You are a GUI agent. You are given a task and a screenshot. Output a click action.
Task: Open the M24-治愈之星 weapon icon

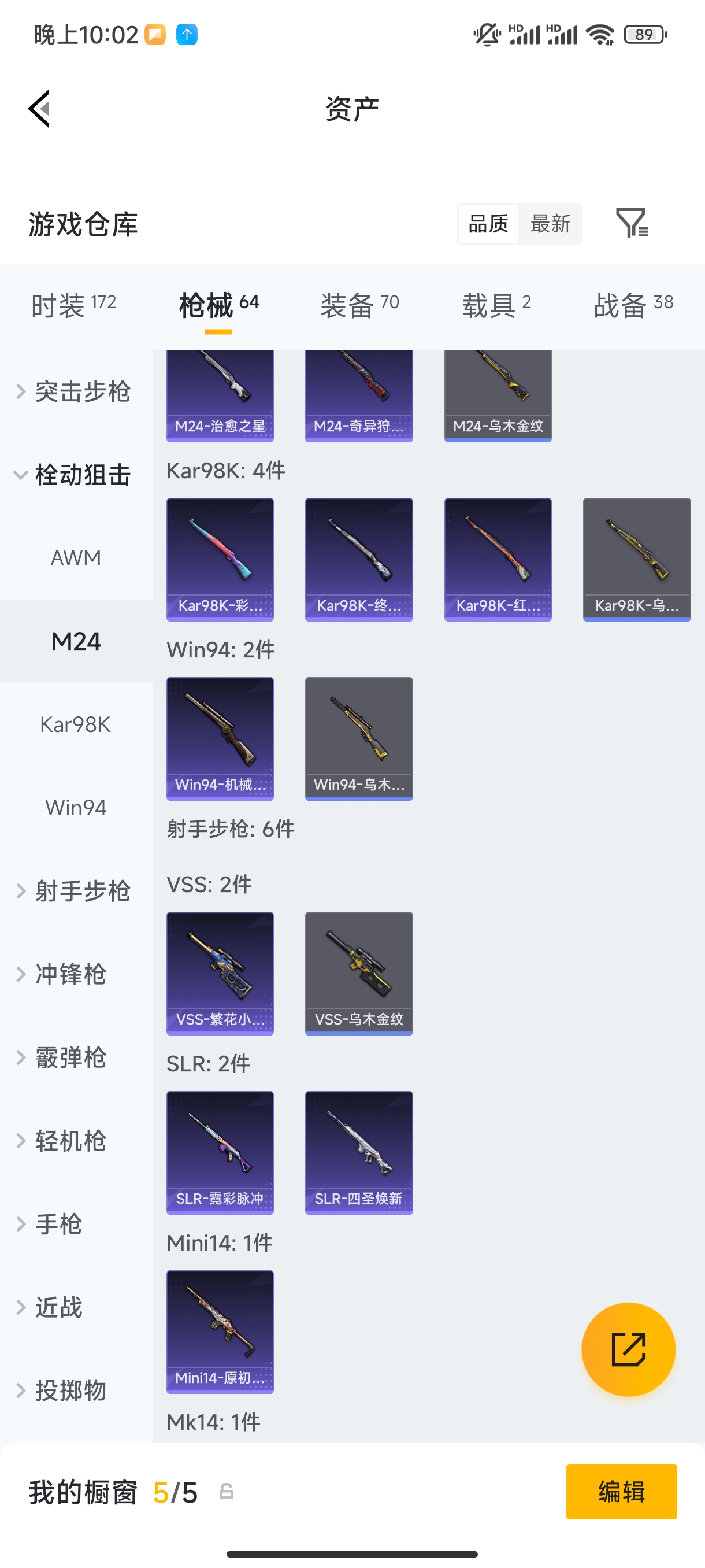pyautogui.click(x=220, y=393)
